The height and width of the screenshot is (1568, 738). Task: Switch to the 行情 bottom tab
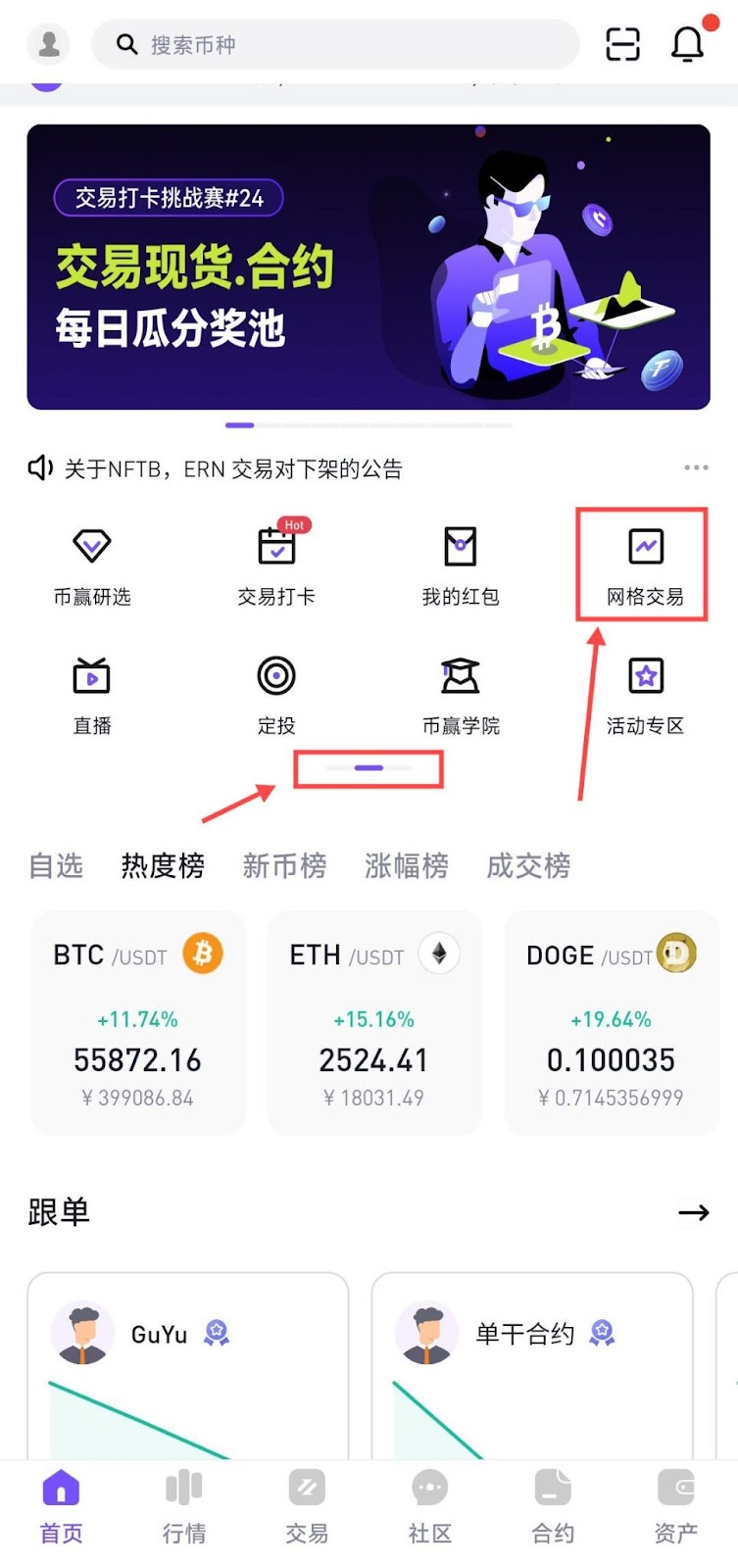point(184,1506)
